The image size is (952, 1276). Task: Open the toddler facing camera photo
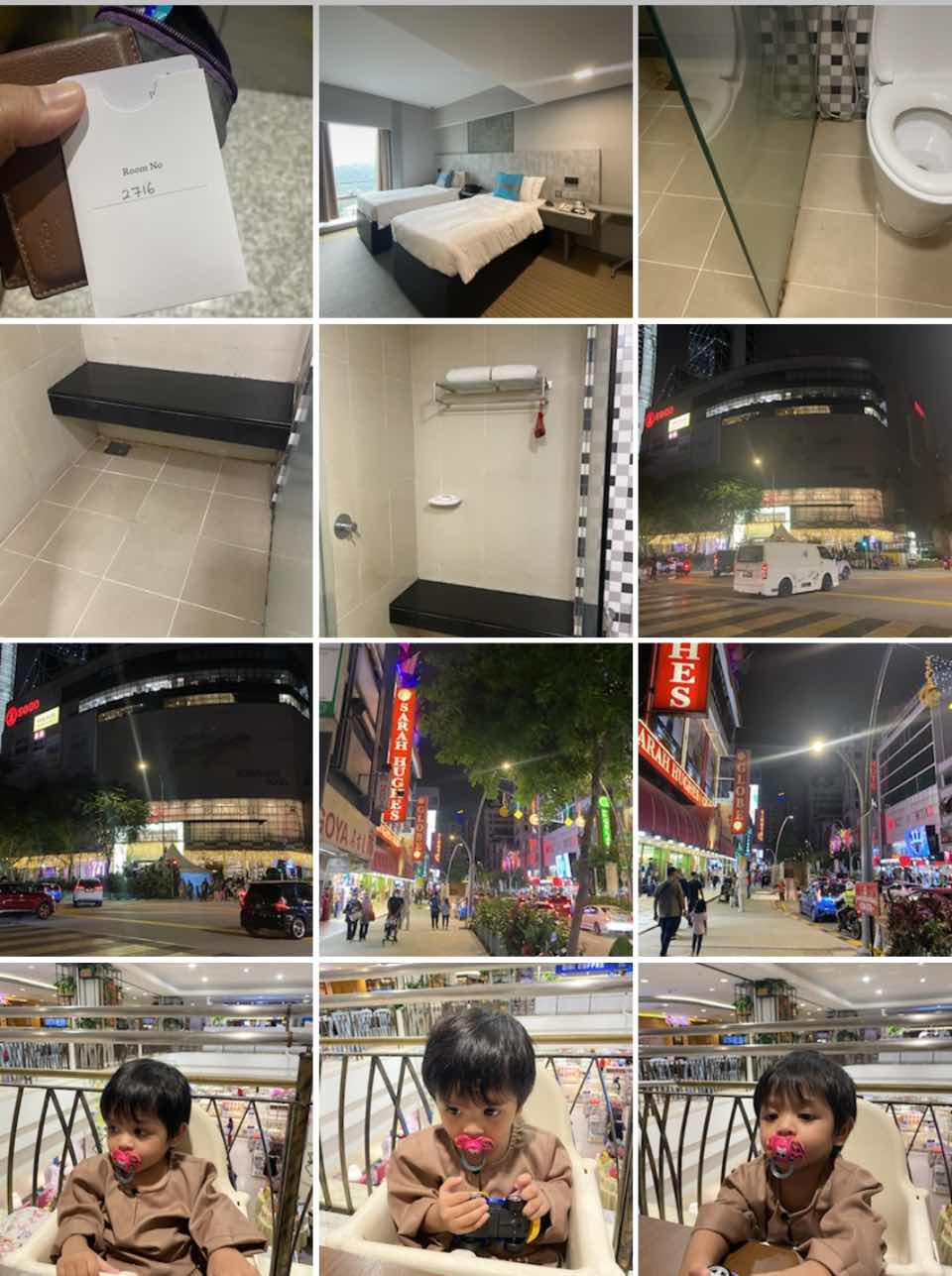click(795, 1118)
